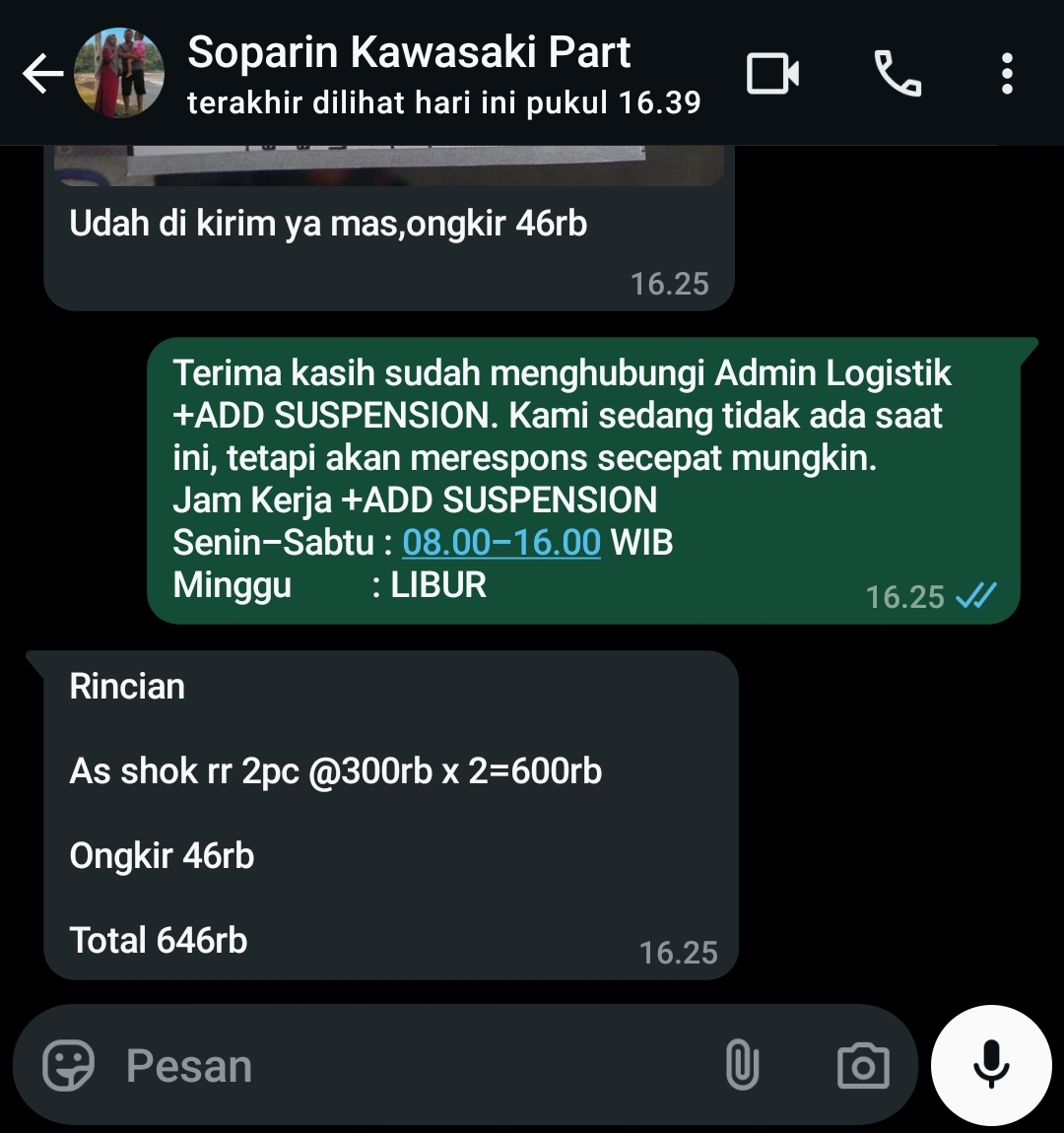Go back to the chat list

[x=43, y=74]
